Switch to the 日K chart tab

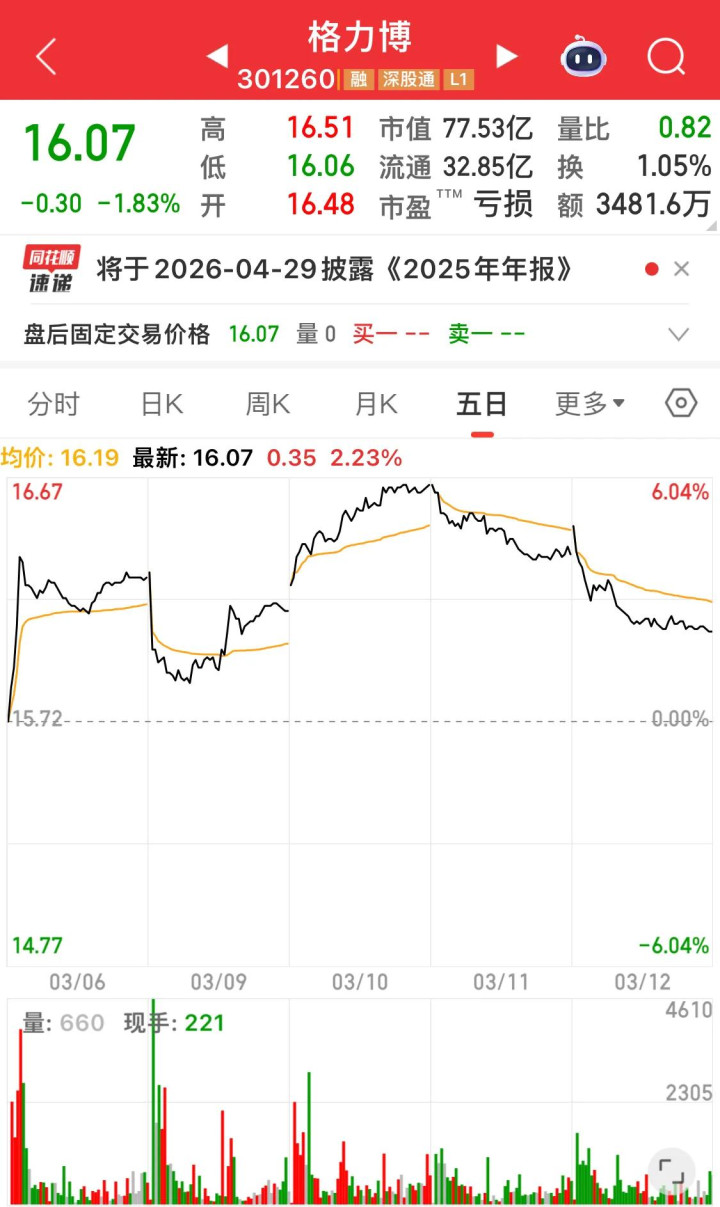[x=161, y=404]
